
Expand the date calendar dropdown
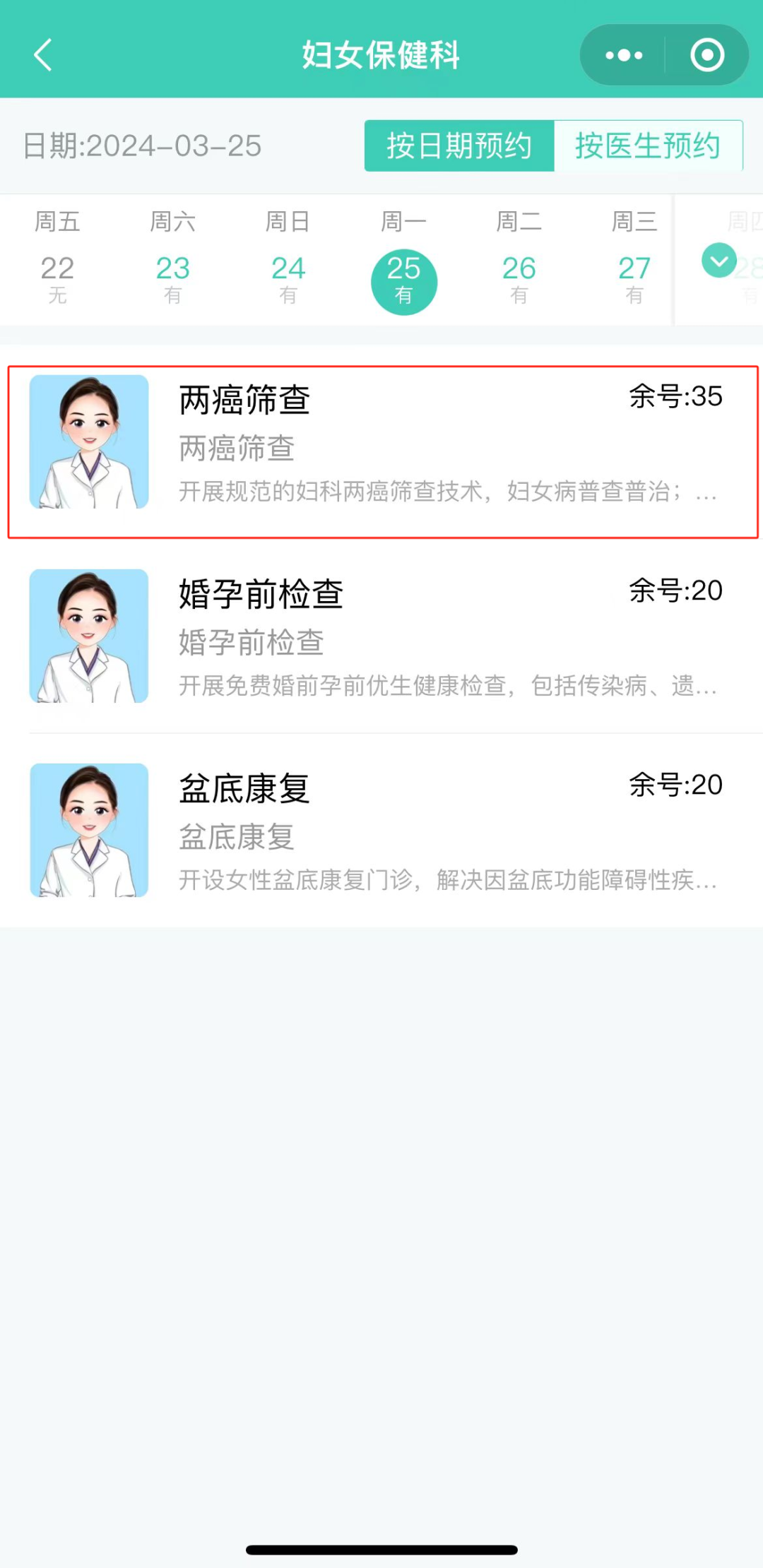coord(719,261)
